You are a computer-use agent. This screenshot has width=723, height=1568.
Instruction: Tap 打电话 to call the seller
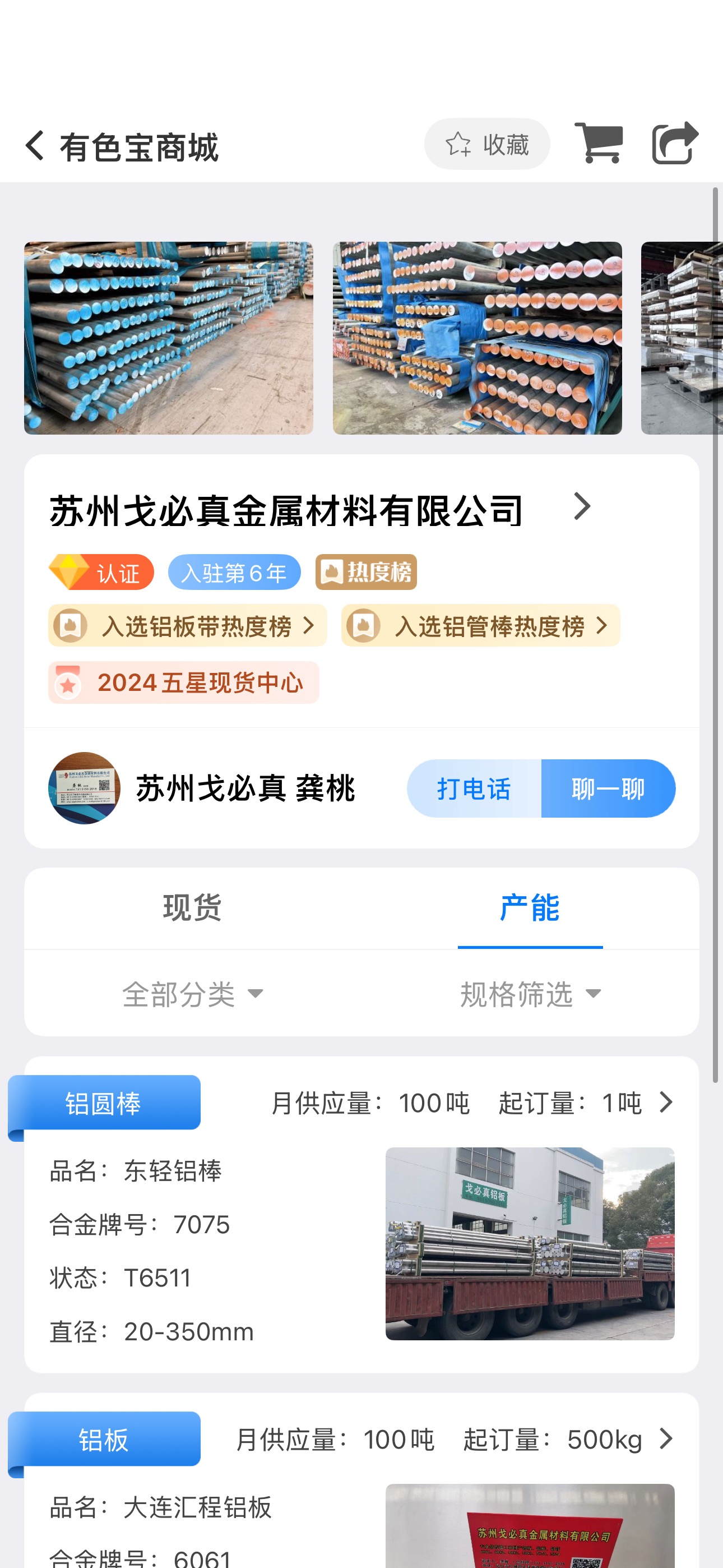tap(474, 789)
